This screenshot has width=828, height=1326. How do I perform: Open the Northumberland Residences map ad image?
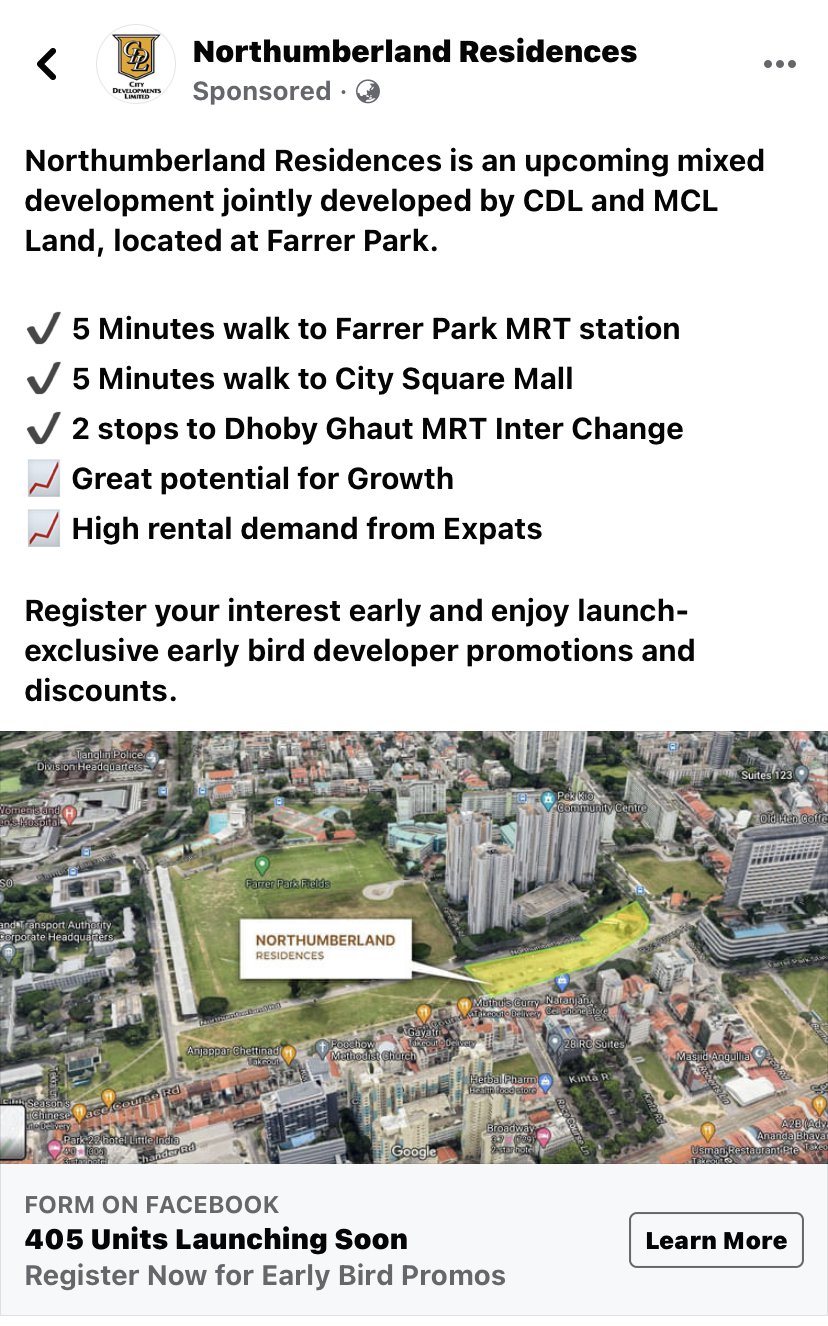[414, 946]
